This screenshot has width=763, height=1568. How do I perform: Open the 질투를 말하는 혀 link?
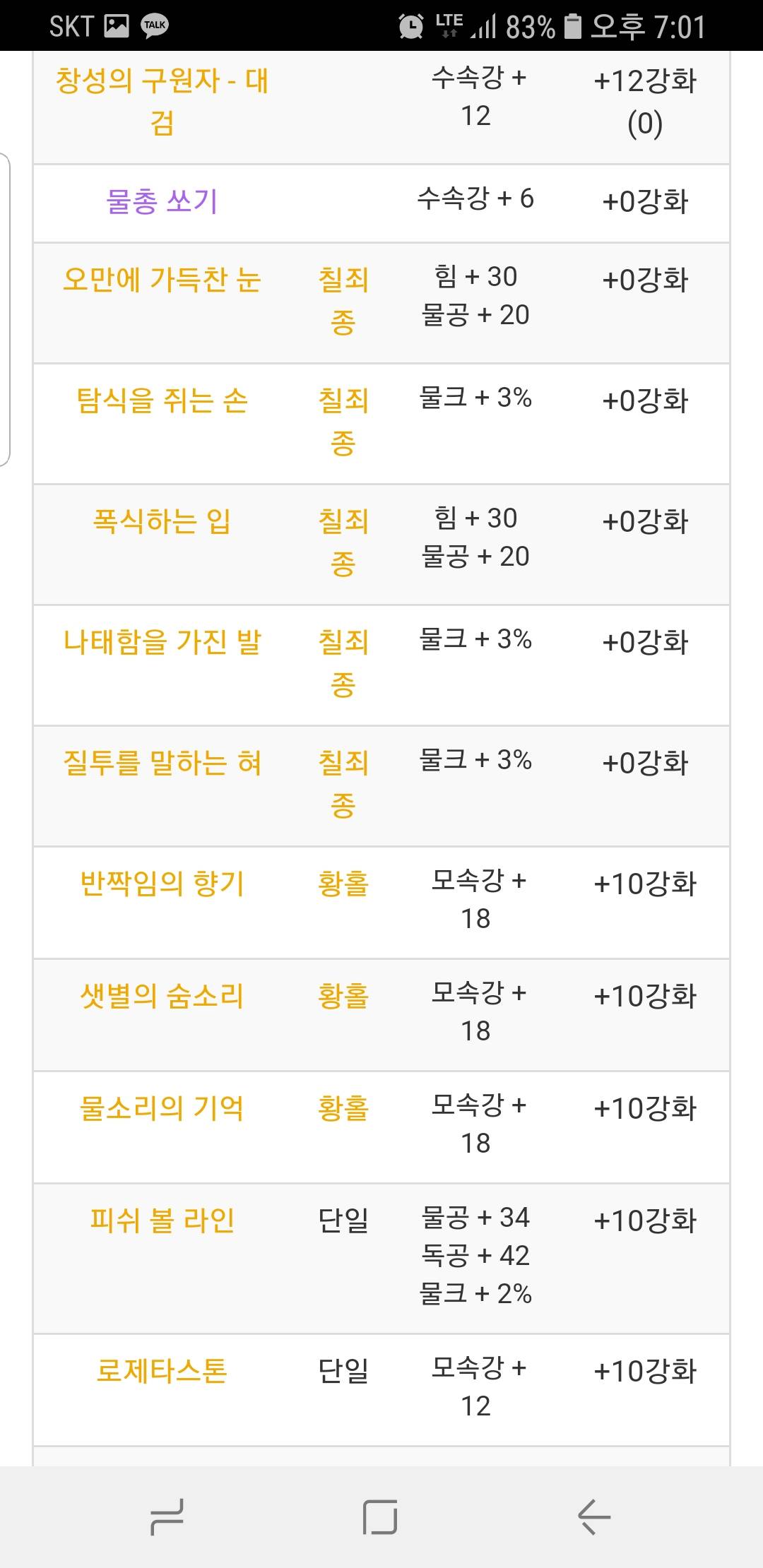(x=162, y=763)
